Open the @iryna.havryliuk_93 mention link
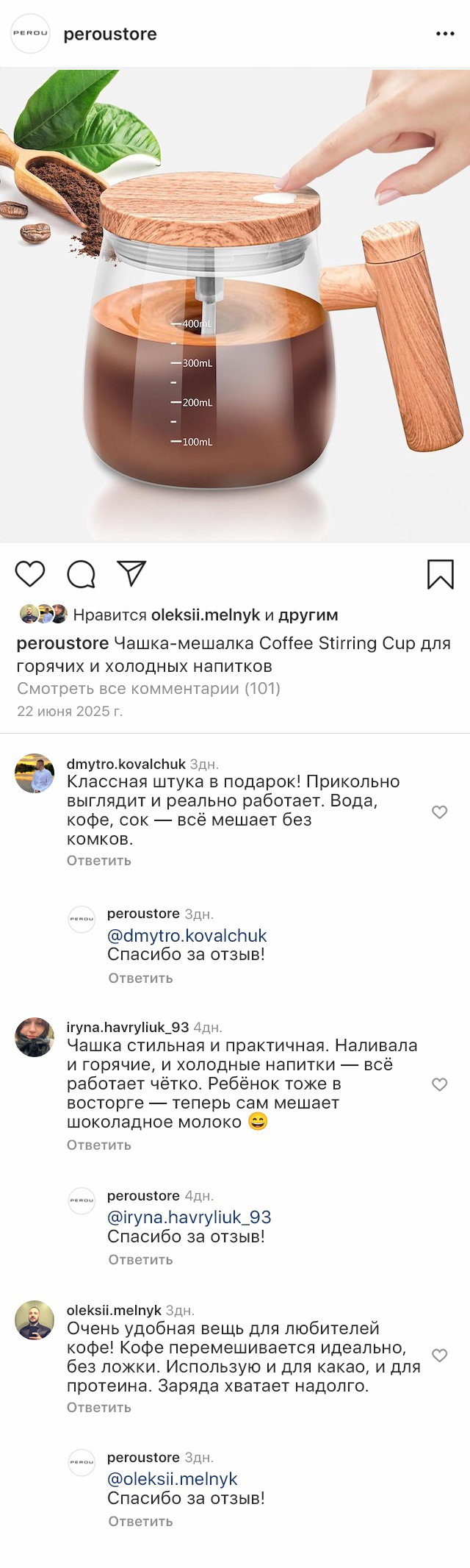The image size is (470, 1568). point(189,1217)
